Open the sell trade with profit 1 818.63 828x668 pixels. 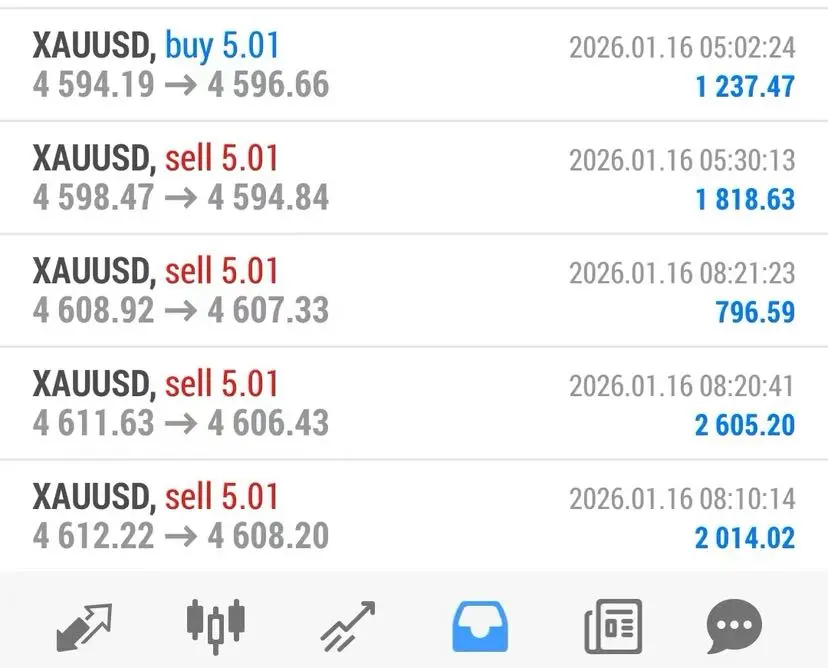414,178
